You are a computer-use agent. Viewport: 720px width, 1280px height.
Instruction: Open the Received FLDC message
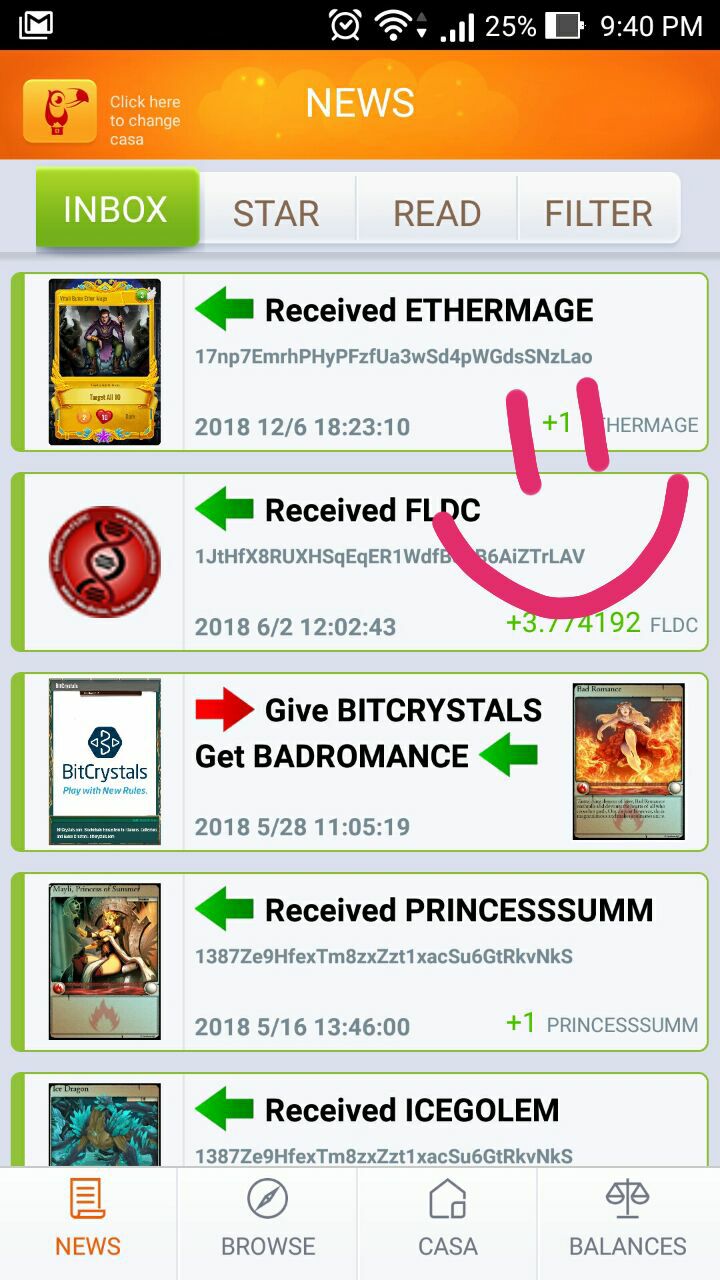(x=359, y=562)
